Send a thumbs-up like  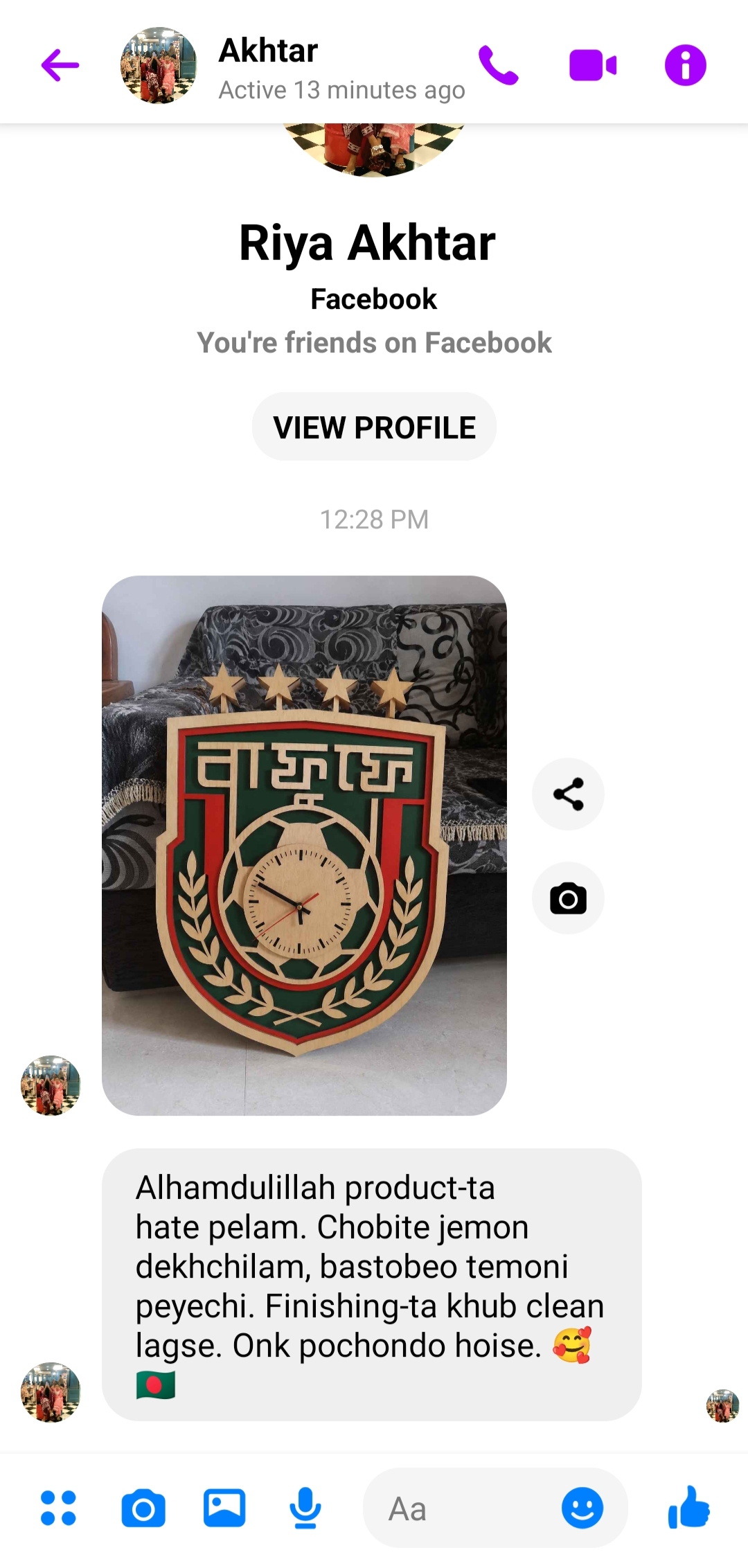pyautogui.click(x=689, y=1507)
